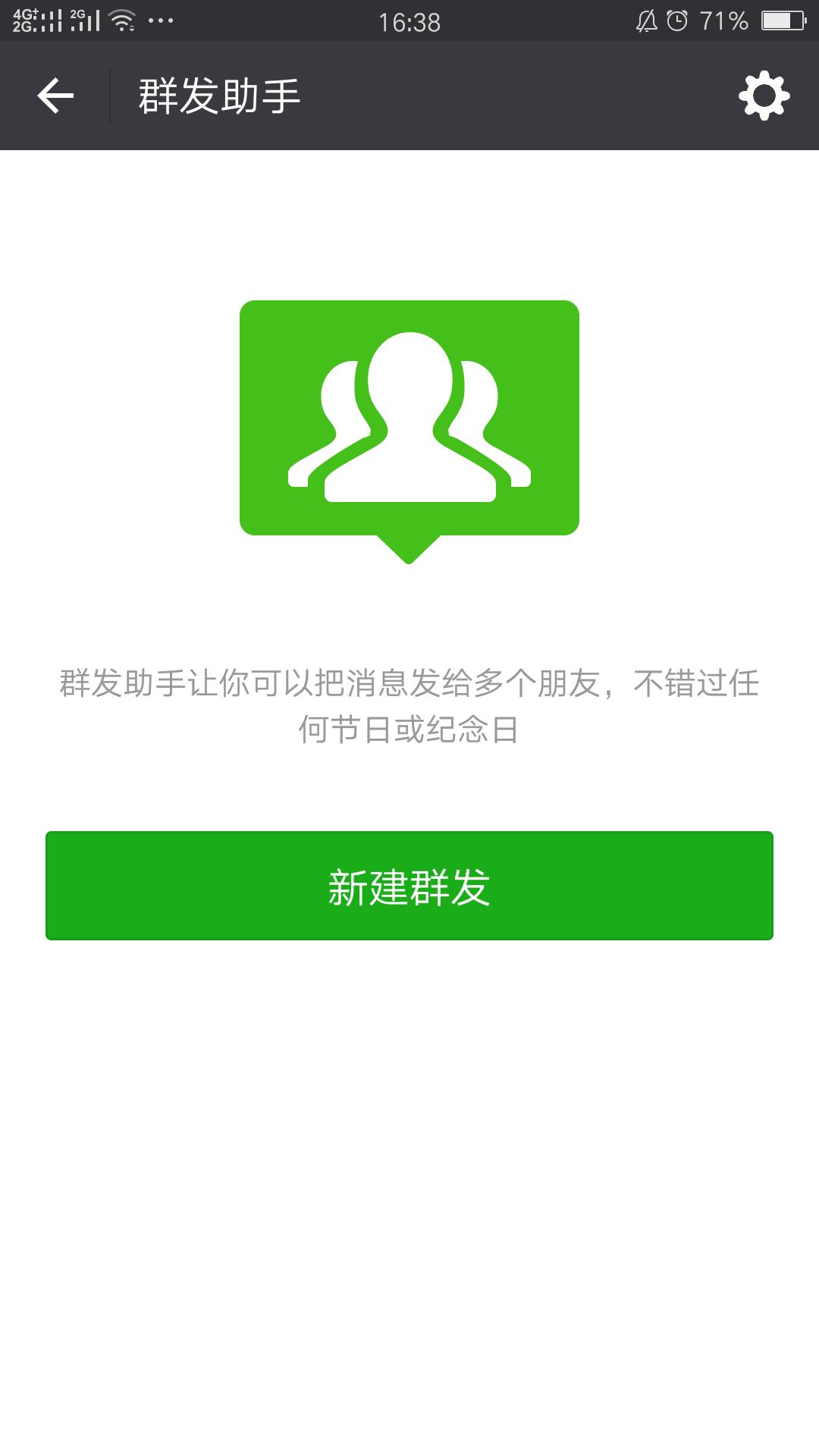Tap the back arrow to exit 群发助手
The image size is (819, 1456).
pyautogui.click(x=55, y=96)
